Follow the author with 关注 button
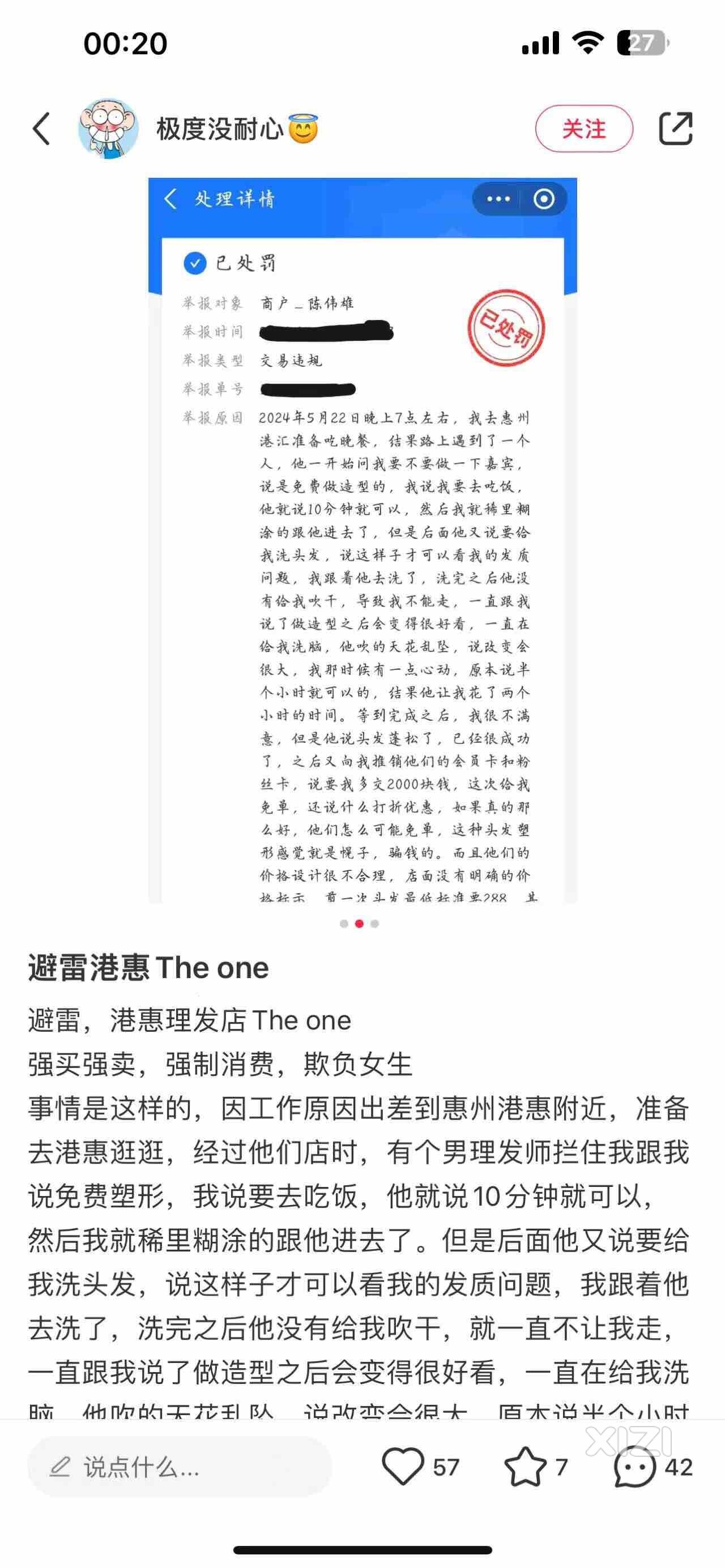Viewport: 725px width, 1568px height. click(583, 129)
